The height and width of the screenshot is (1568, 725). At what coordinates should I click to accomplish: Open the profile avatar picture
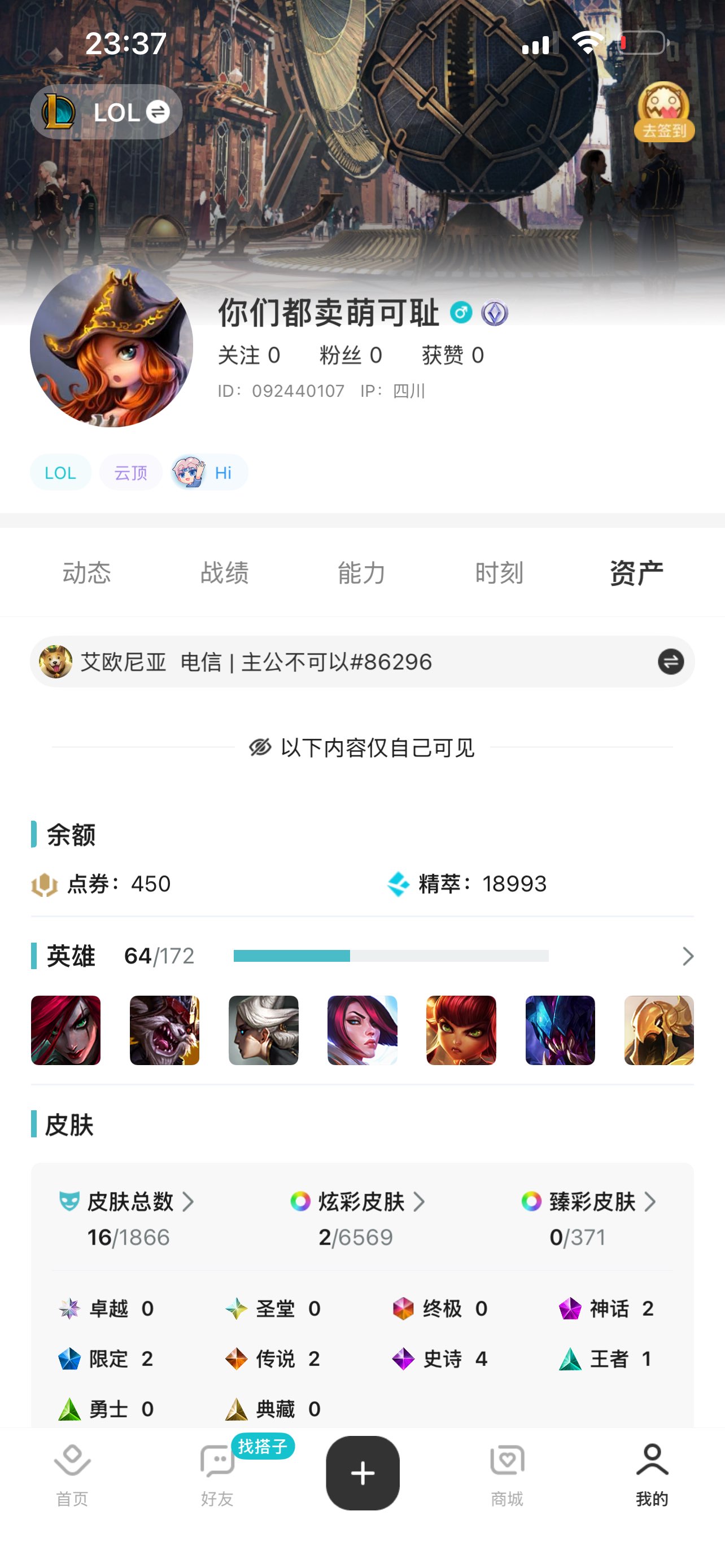pyautogui.click(x=111, y=346)
